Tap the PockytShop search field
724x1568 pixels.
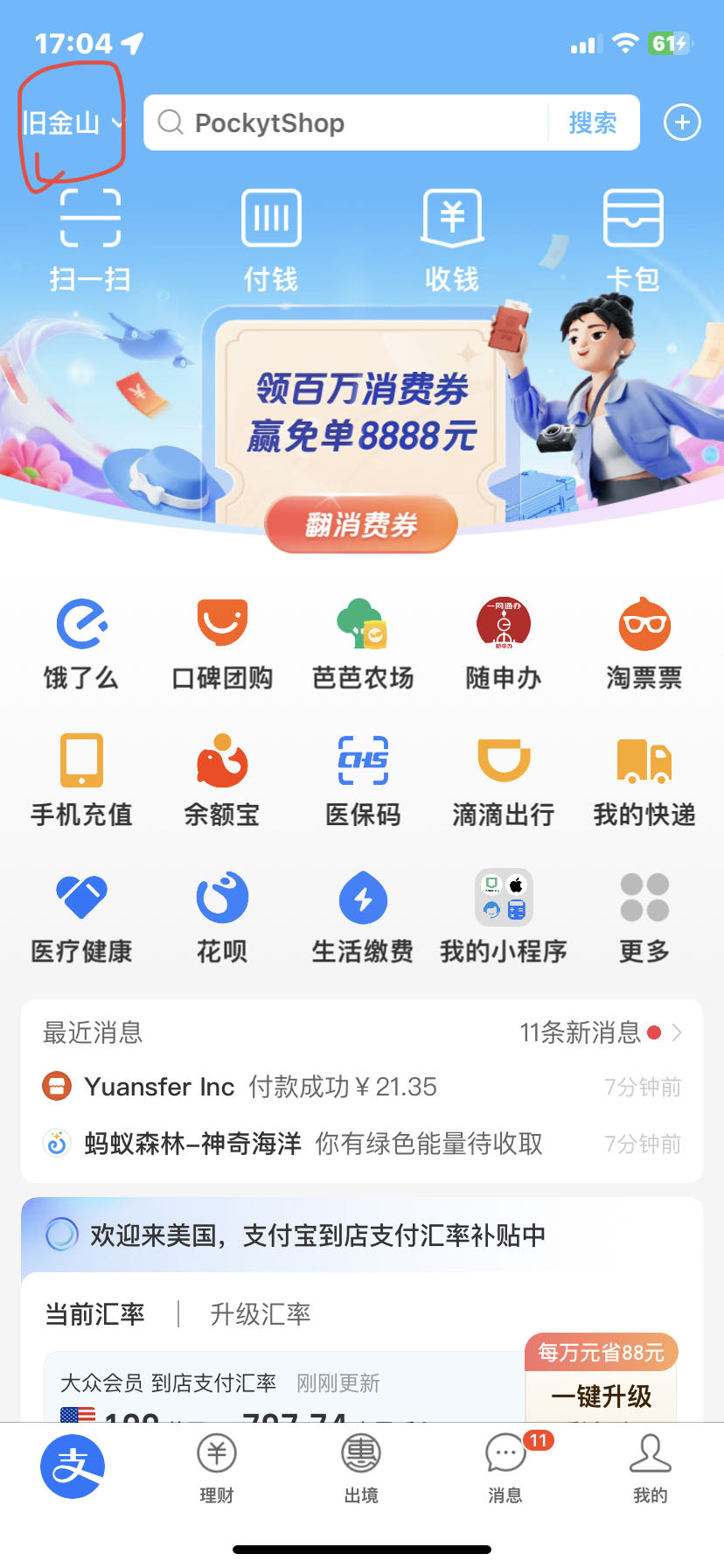(x=350, y=123)
